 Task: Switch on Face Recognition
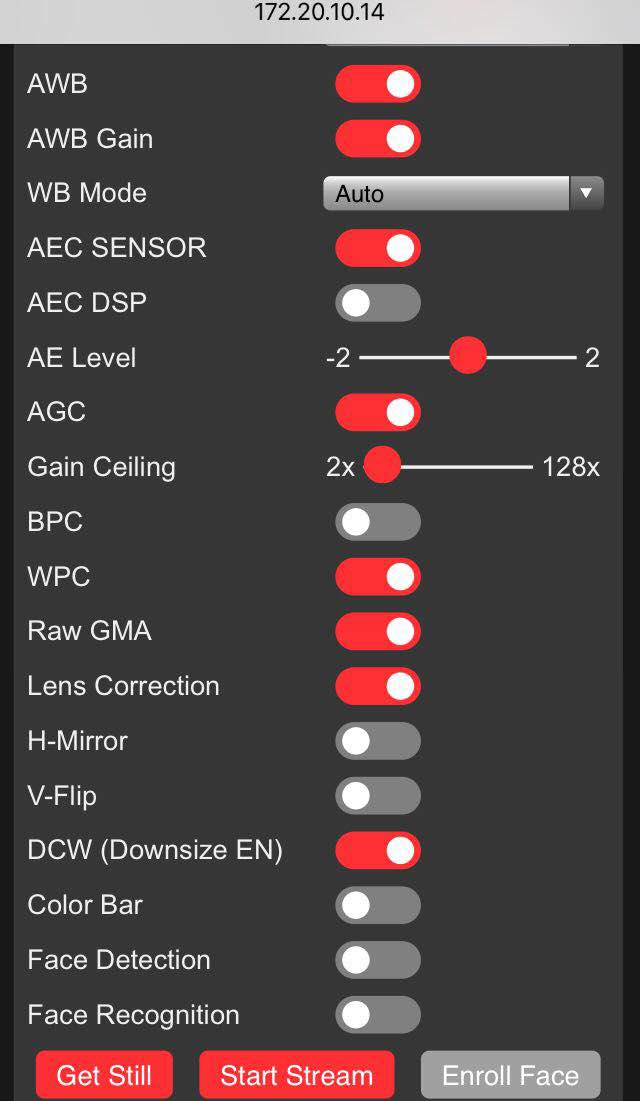(378, 1015)
